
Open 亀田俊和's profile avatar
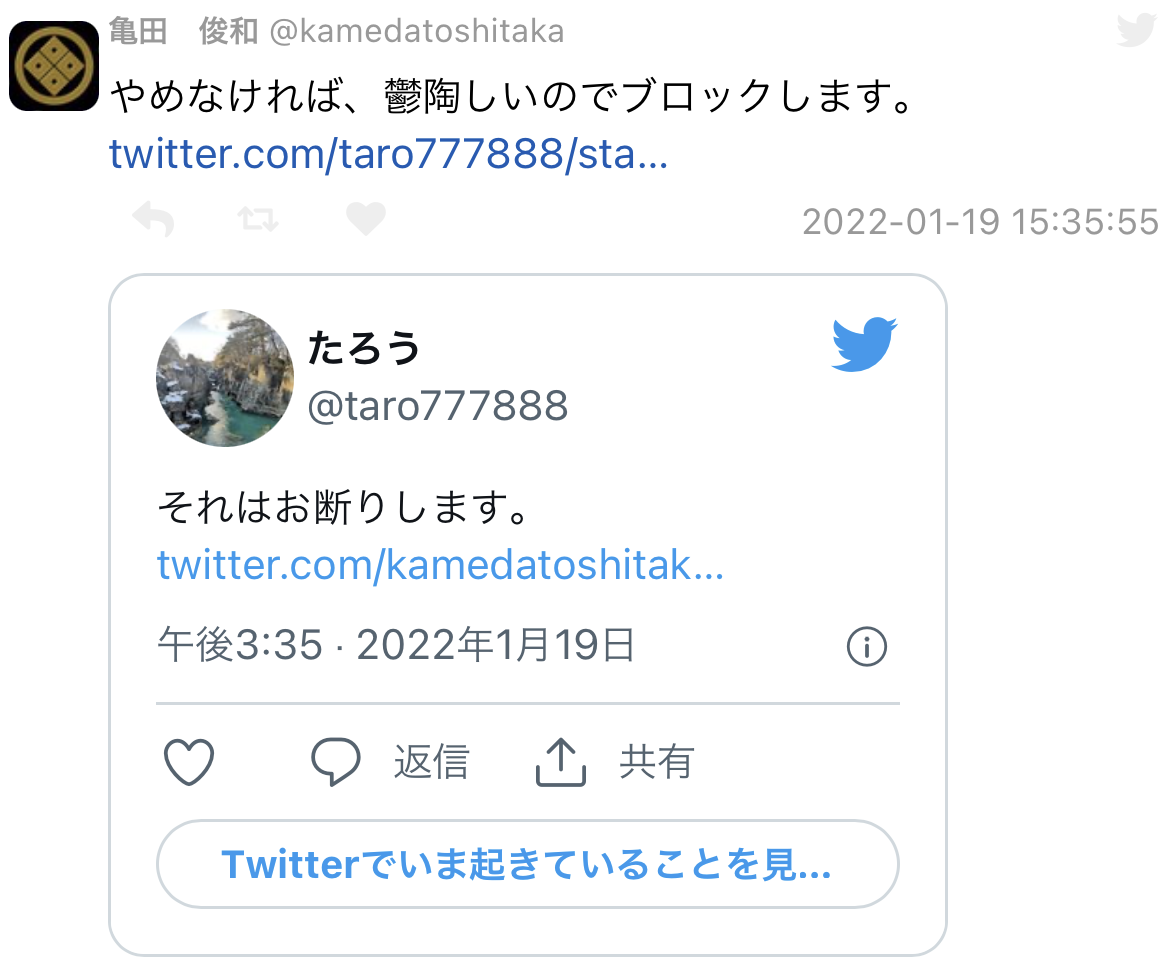pyautogui.click(x=54, y=66)
